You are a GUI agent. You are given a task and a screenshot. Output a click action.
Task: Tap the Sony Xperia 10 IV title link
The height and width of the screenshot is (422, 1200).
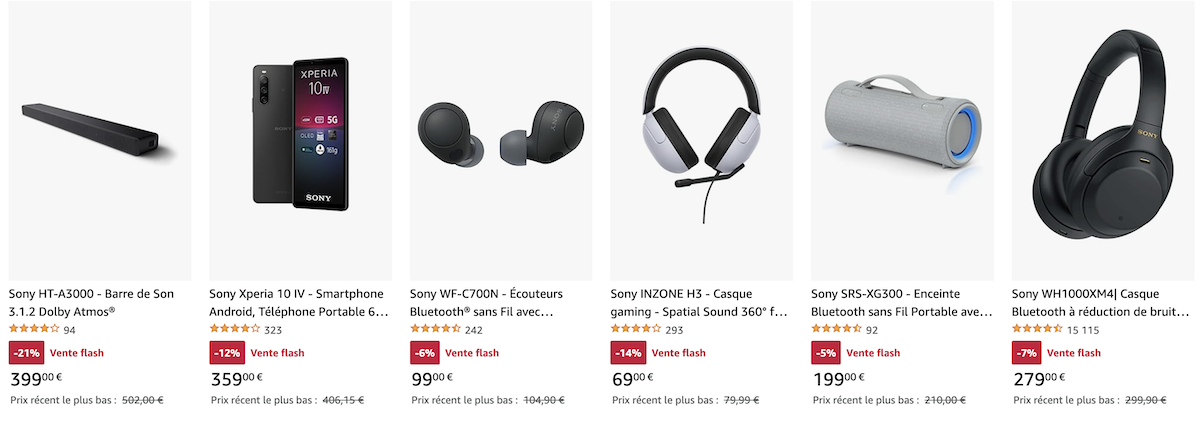(298, 303)
